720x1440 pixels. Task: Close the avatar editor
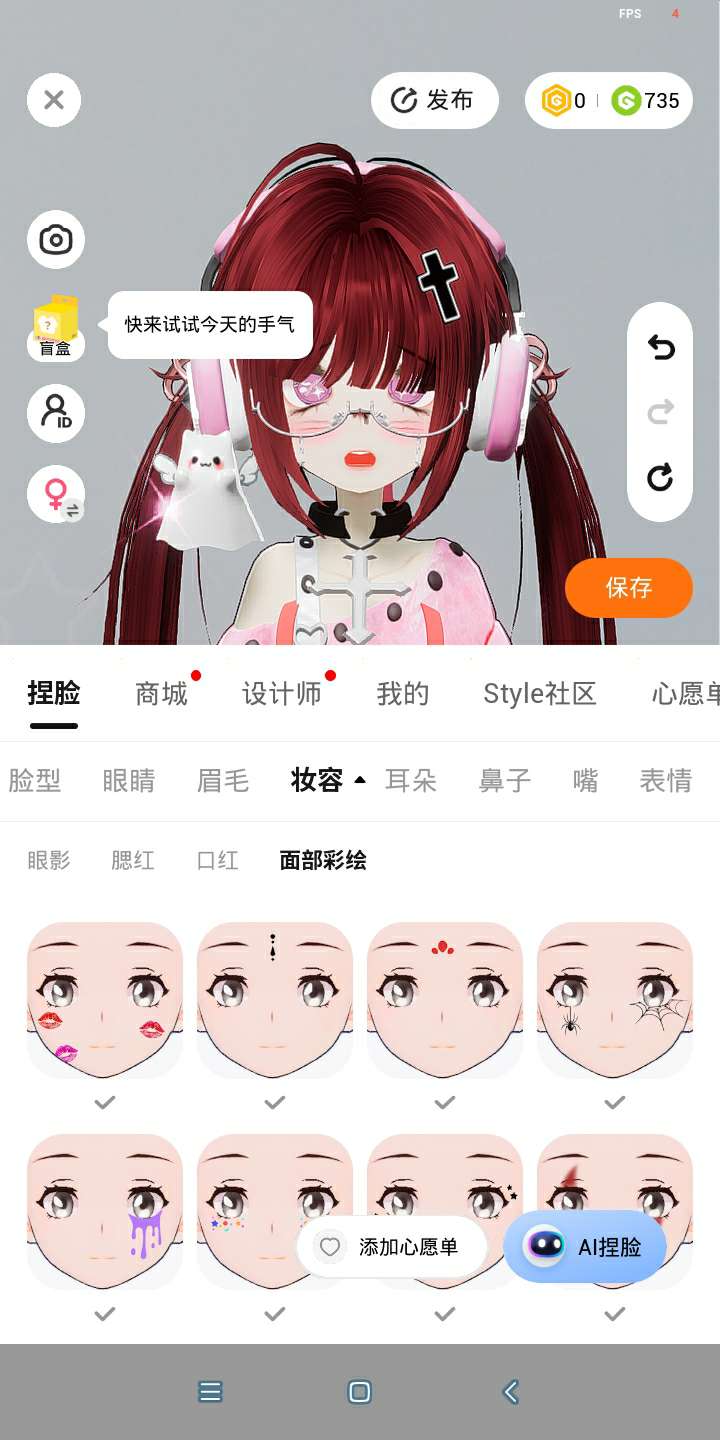click(x=54, y=100)
